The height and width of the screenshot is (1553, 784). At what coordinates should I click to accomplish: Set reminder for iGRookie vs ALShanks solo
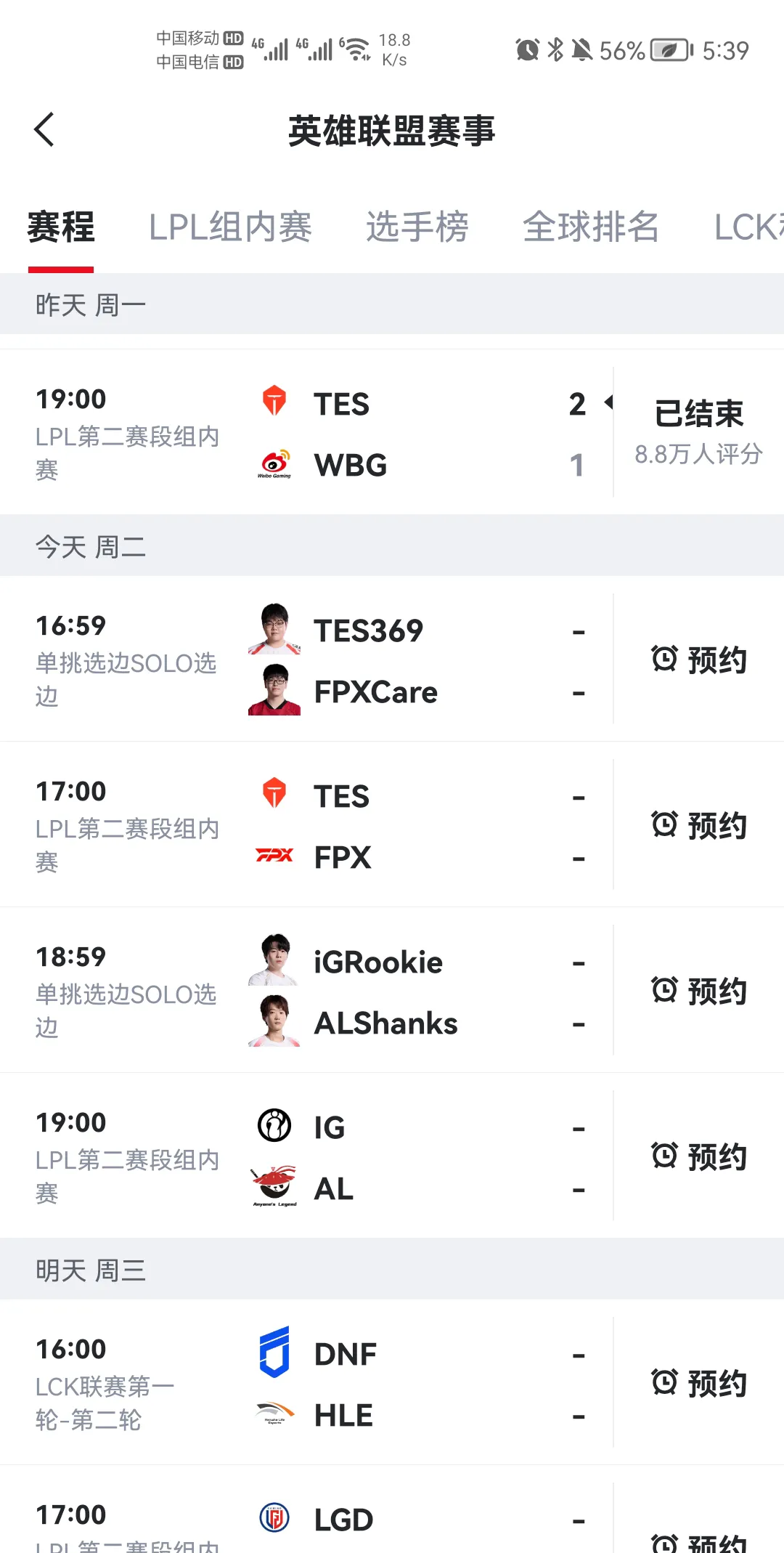click(x=699, y=991)
